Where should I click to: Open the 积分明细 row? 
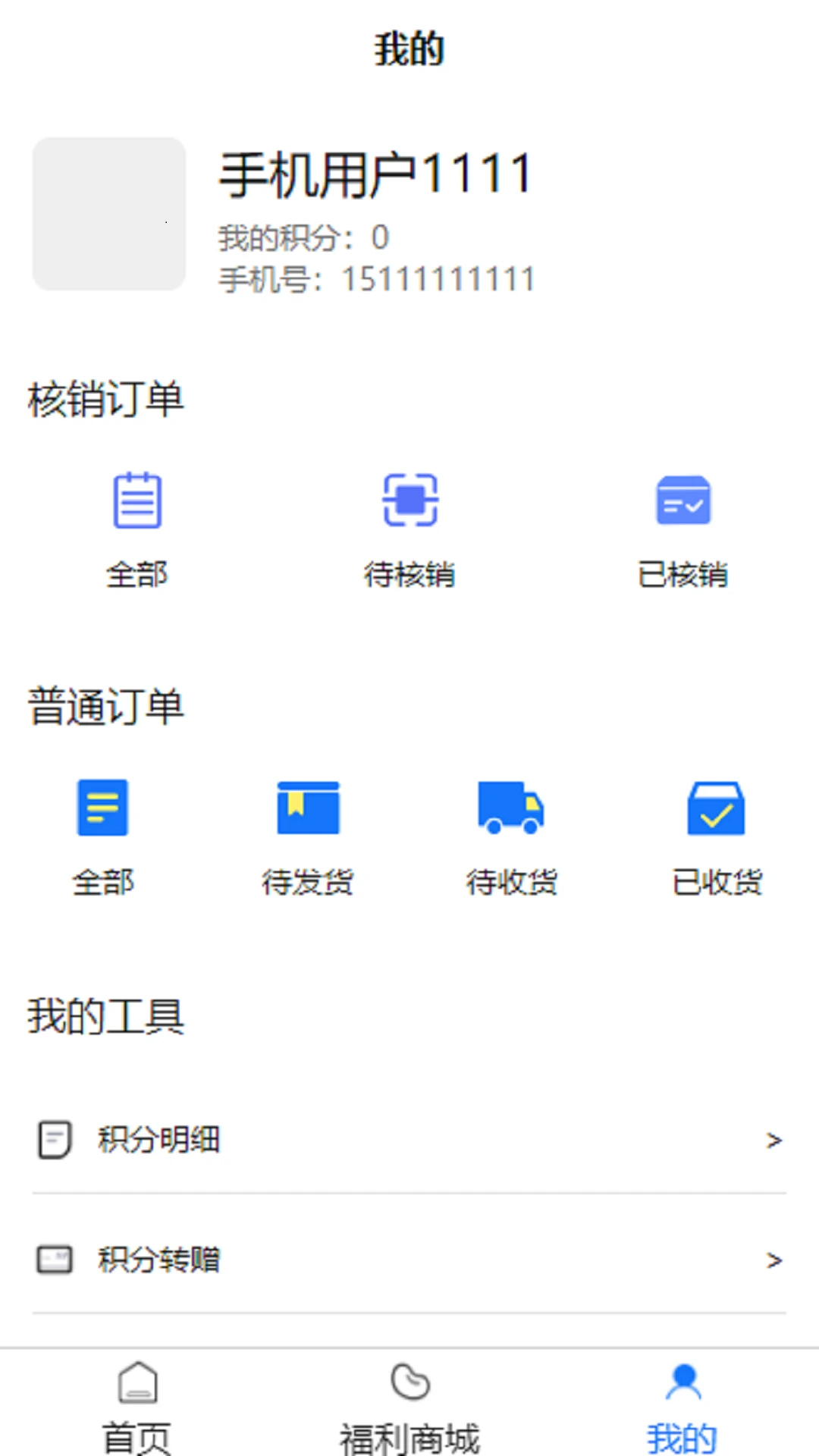point(409,1139)
